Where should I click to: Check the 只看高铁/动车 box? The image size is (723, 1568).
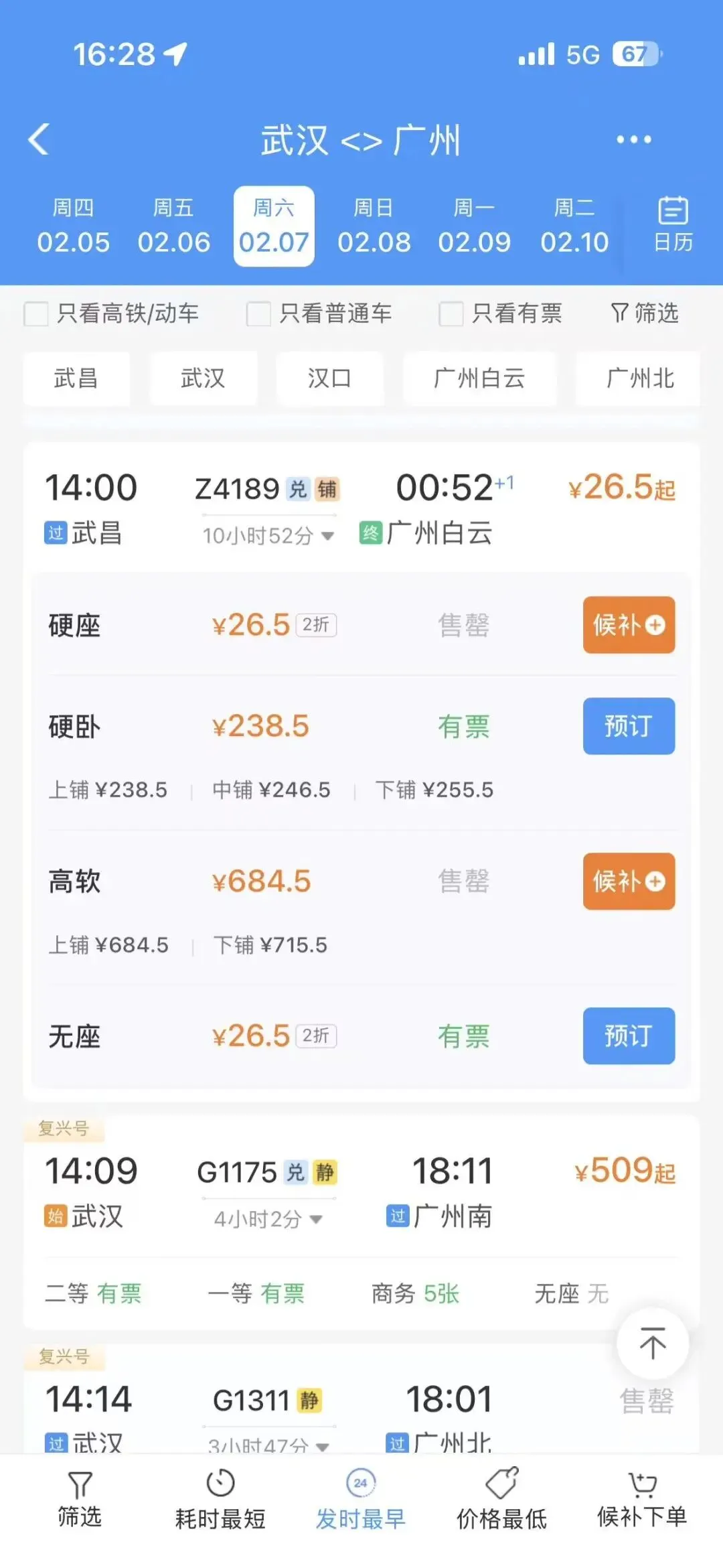(36, 313)
